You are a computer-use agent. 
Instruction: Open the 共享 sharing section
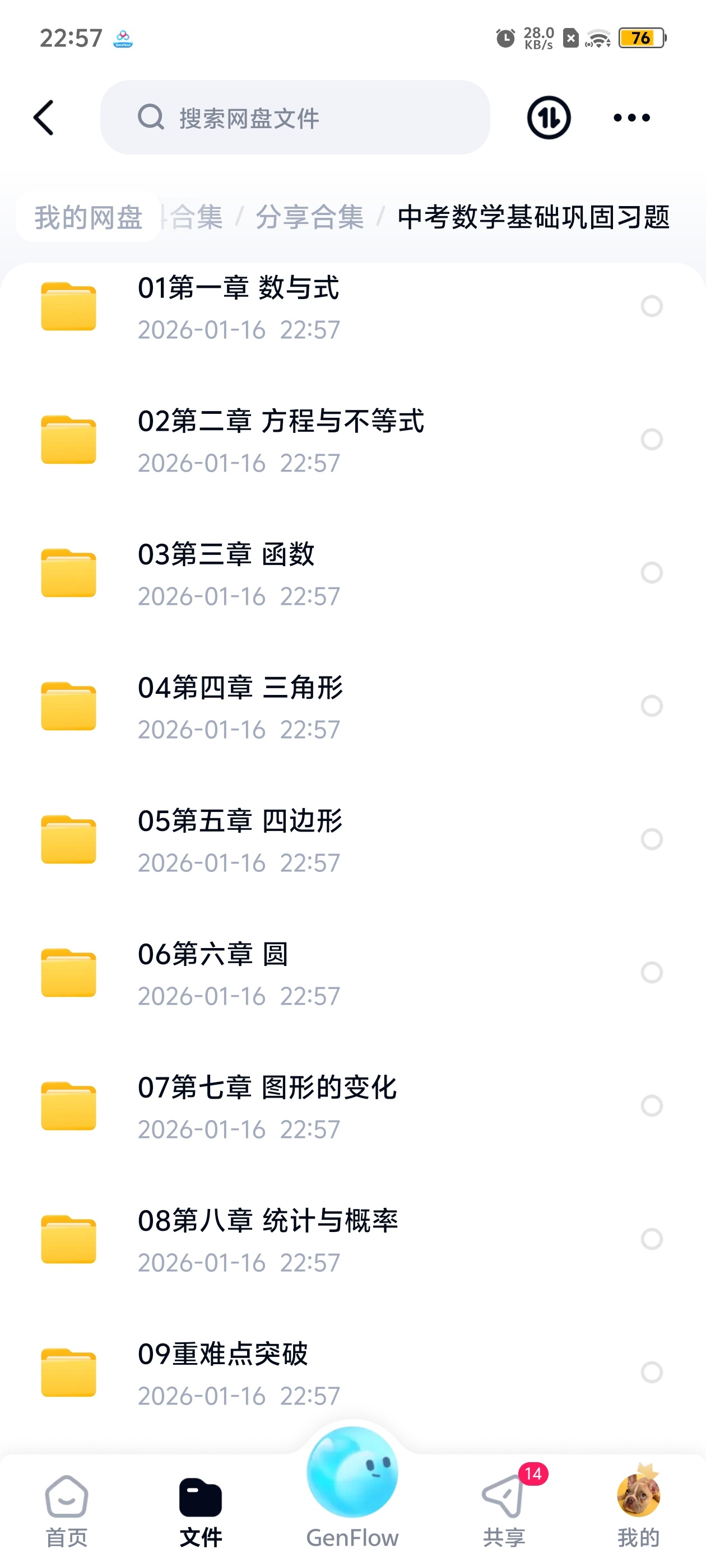(504, 1504)
